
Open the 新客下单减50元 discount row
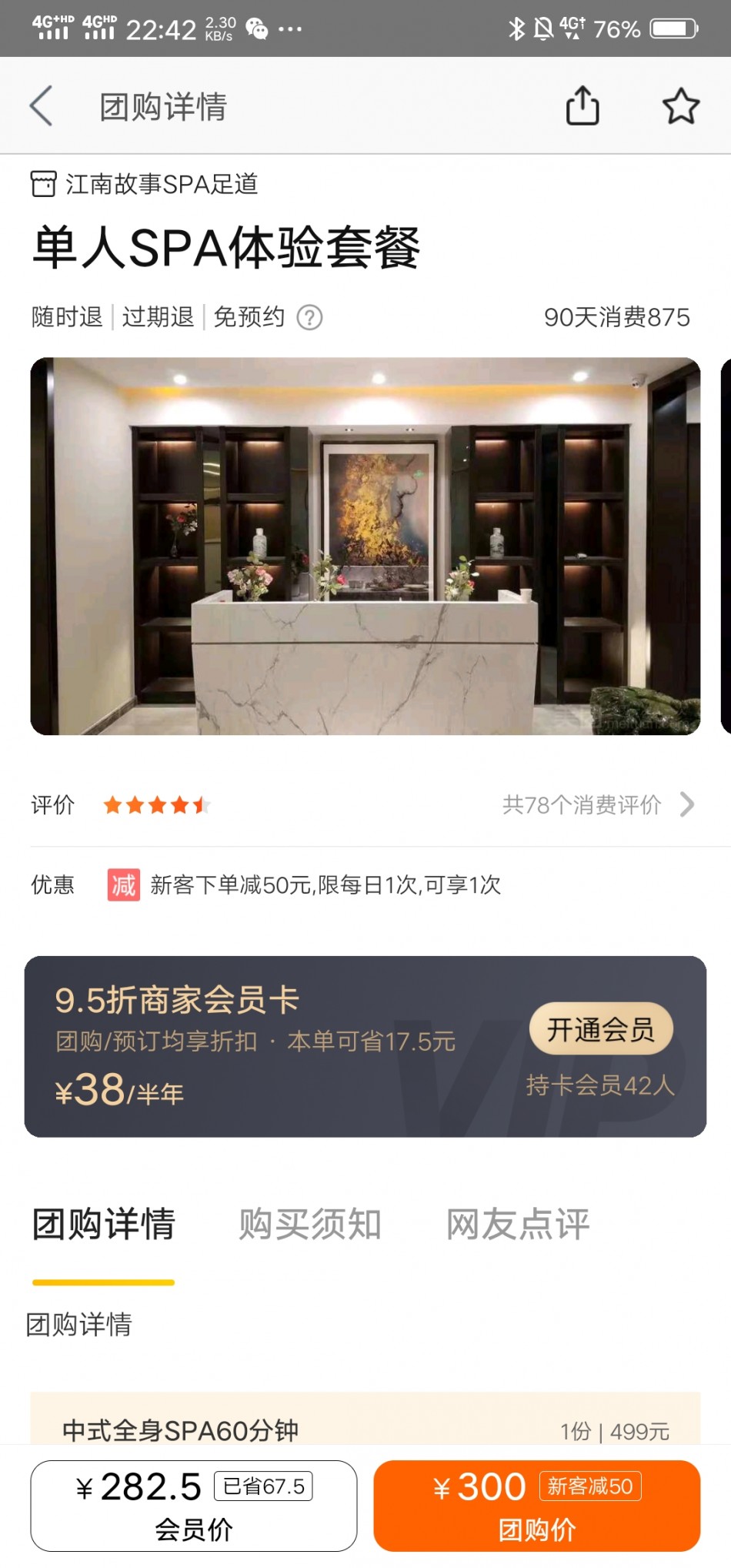coord(325,885)
